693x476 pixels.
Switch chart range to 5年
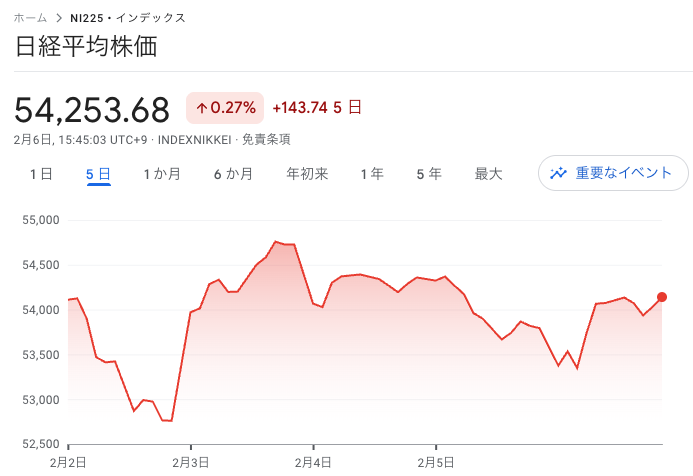[x=429, y=174]
